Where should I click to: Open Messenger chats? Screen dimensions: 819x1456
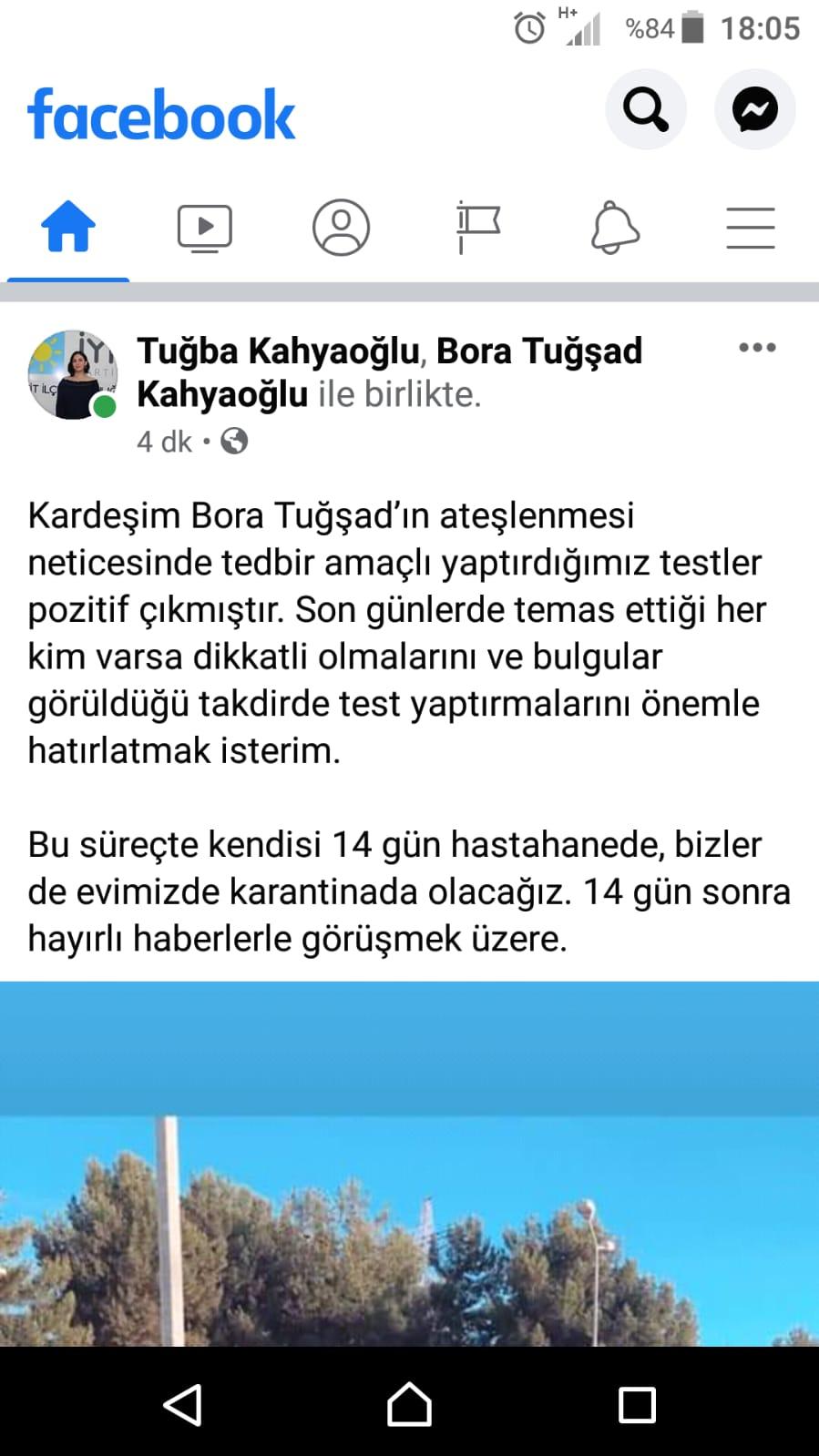tap(755, 109)
